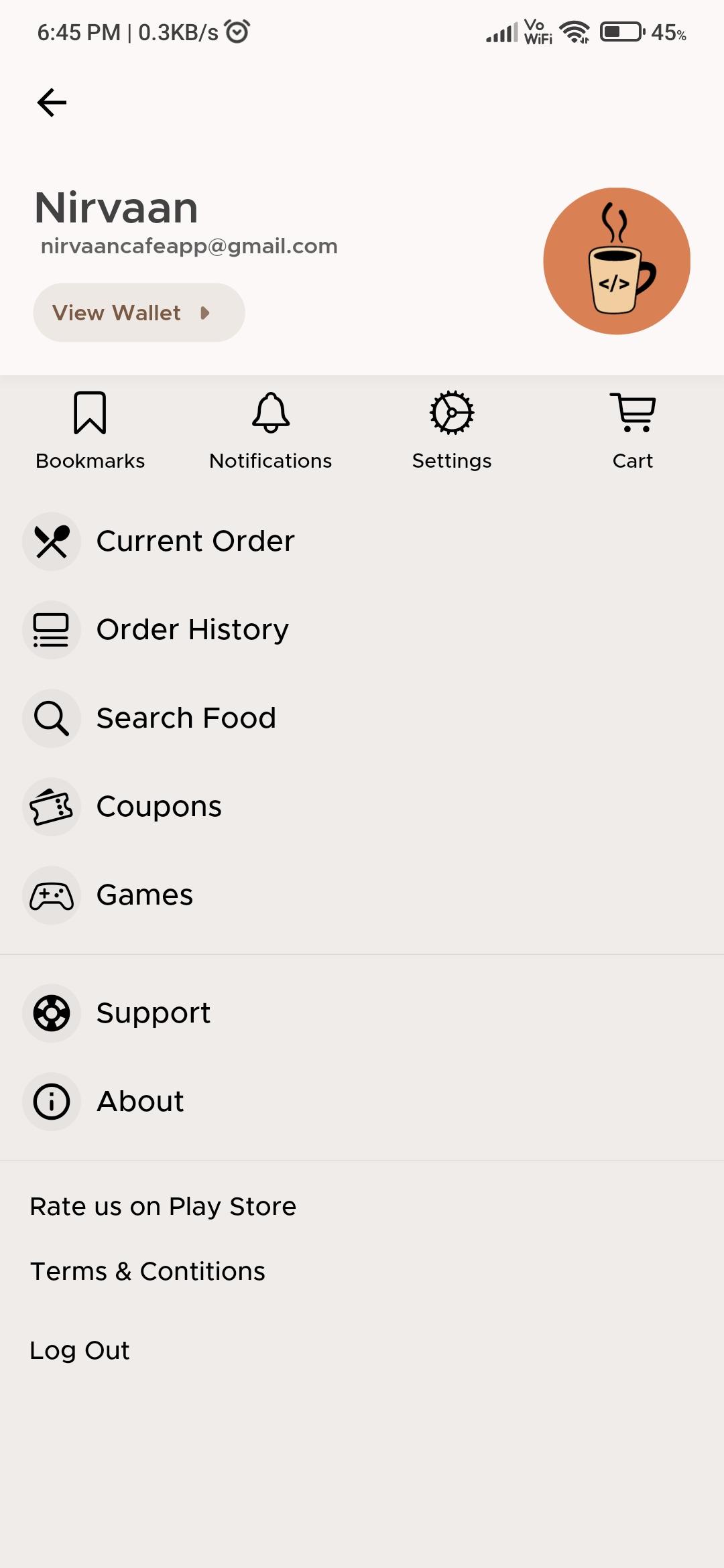The height and width of the screenshot is (1568, 724).
Task: Open Bookmarks shortcut
Action: pyautogui.click(x=90, y=431)
